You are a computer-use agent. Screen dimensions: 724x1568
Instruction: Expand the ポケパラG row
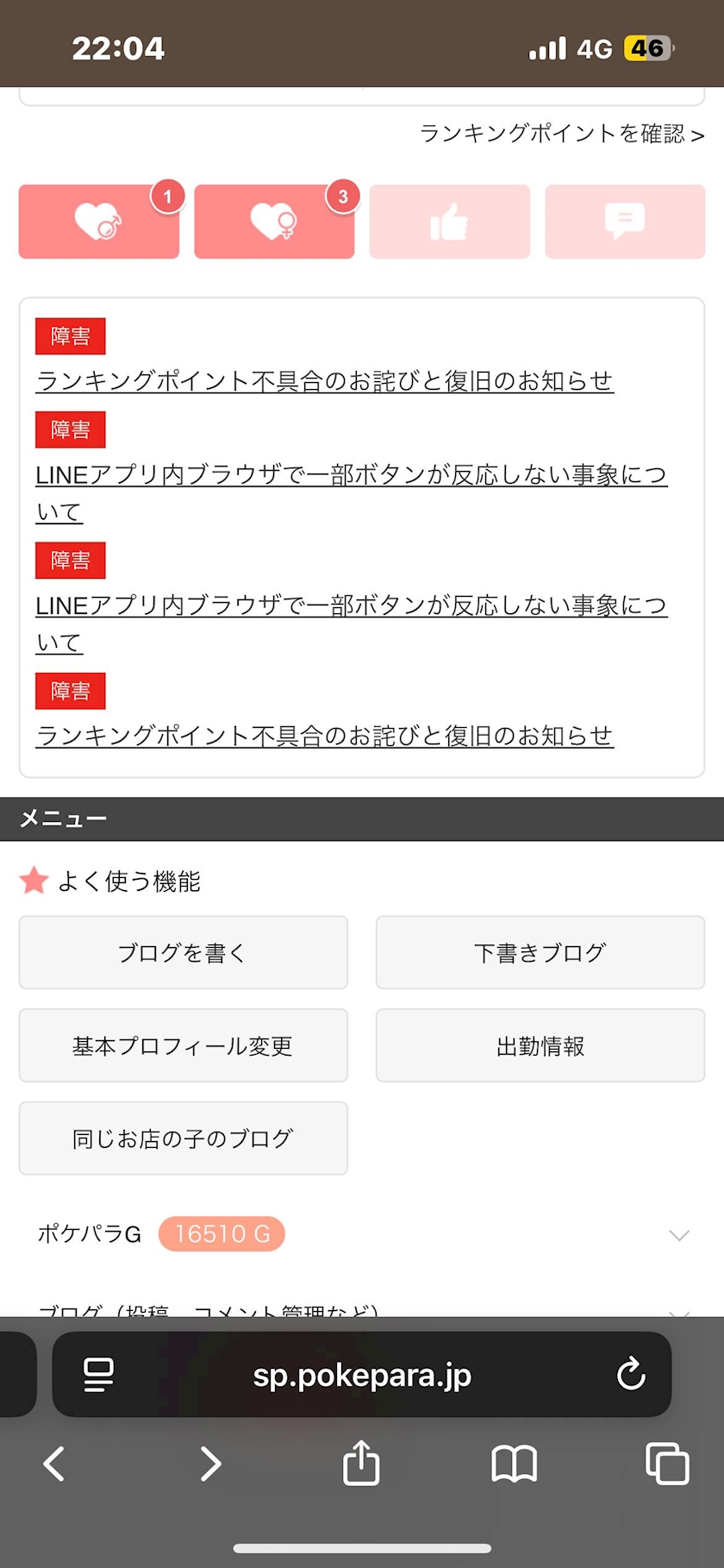coord(362,1234)
